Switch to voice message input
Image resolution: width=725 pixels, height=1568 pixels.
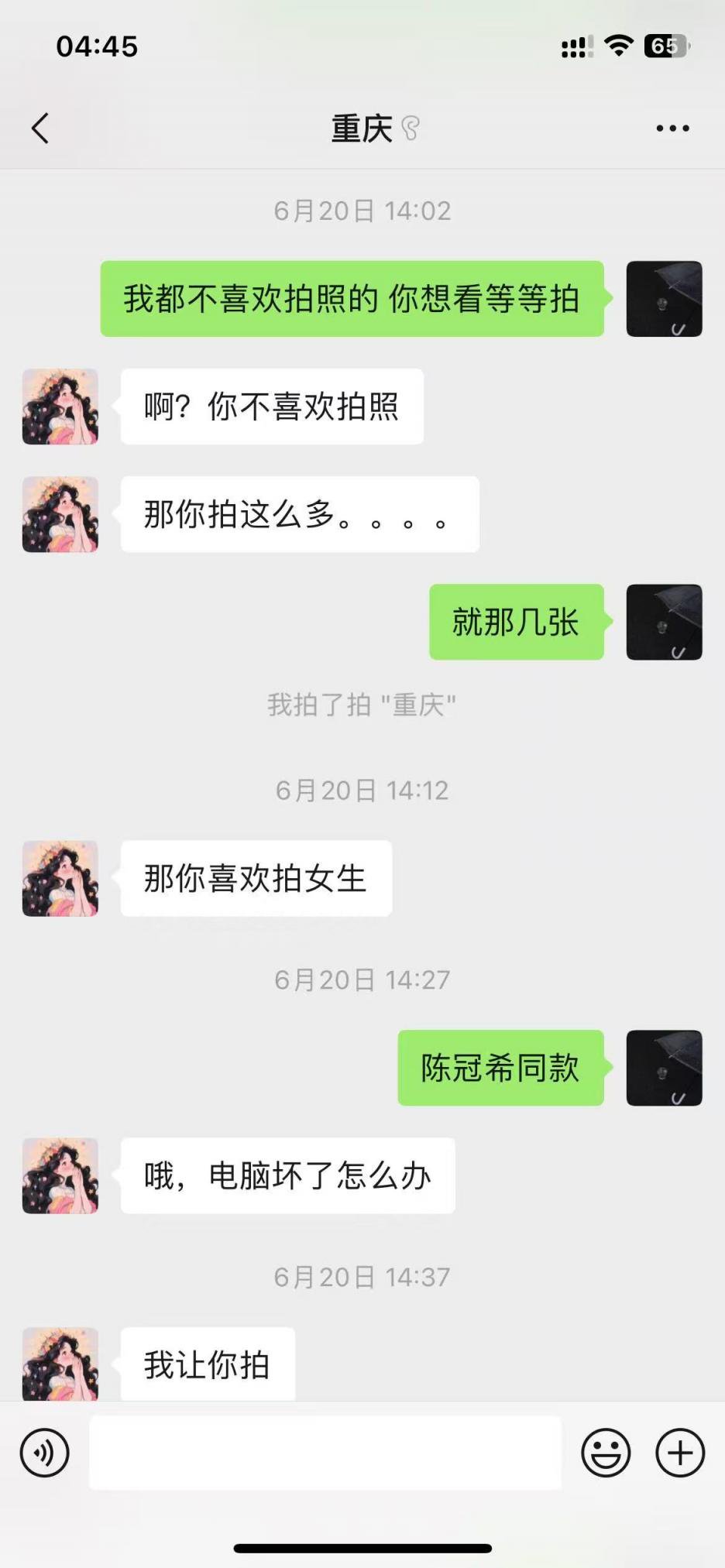tap(45, 1453)
